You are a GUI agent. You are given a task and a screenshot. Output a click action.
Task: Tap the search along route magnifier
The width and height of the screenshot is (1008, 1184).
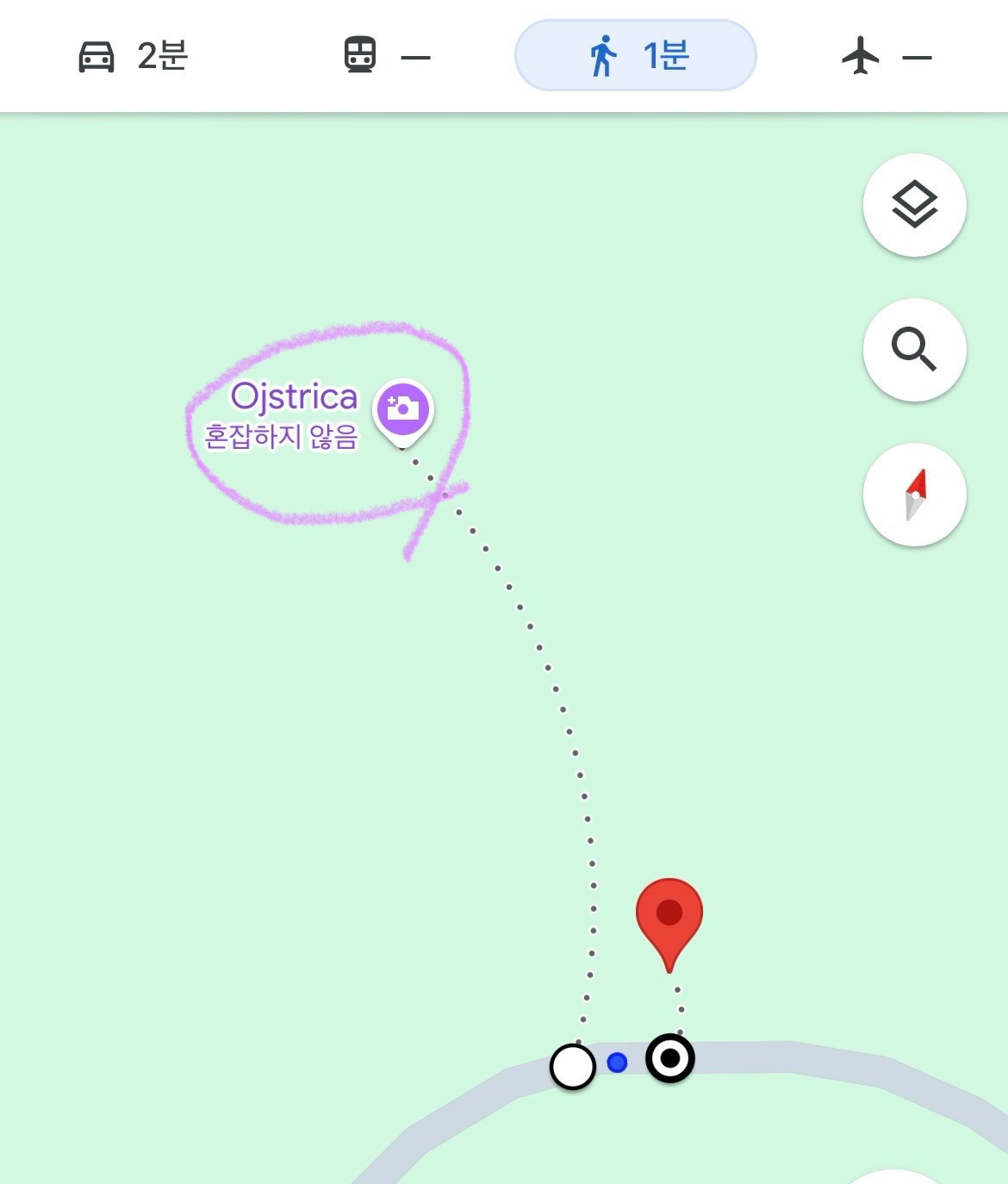pyautogui.click(x=914, y=350)
